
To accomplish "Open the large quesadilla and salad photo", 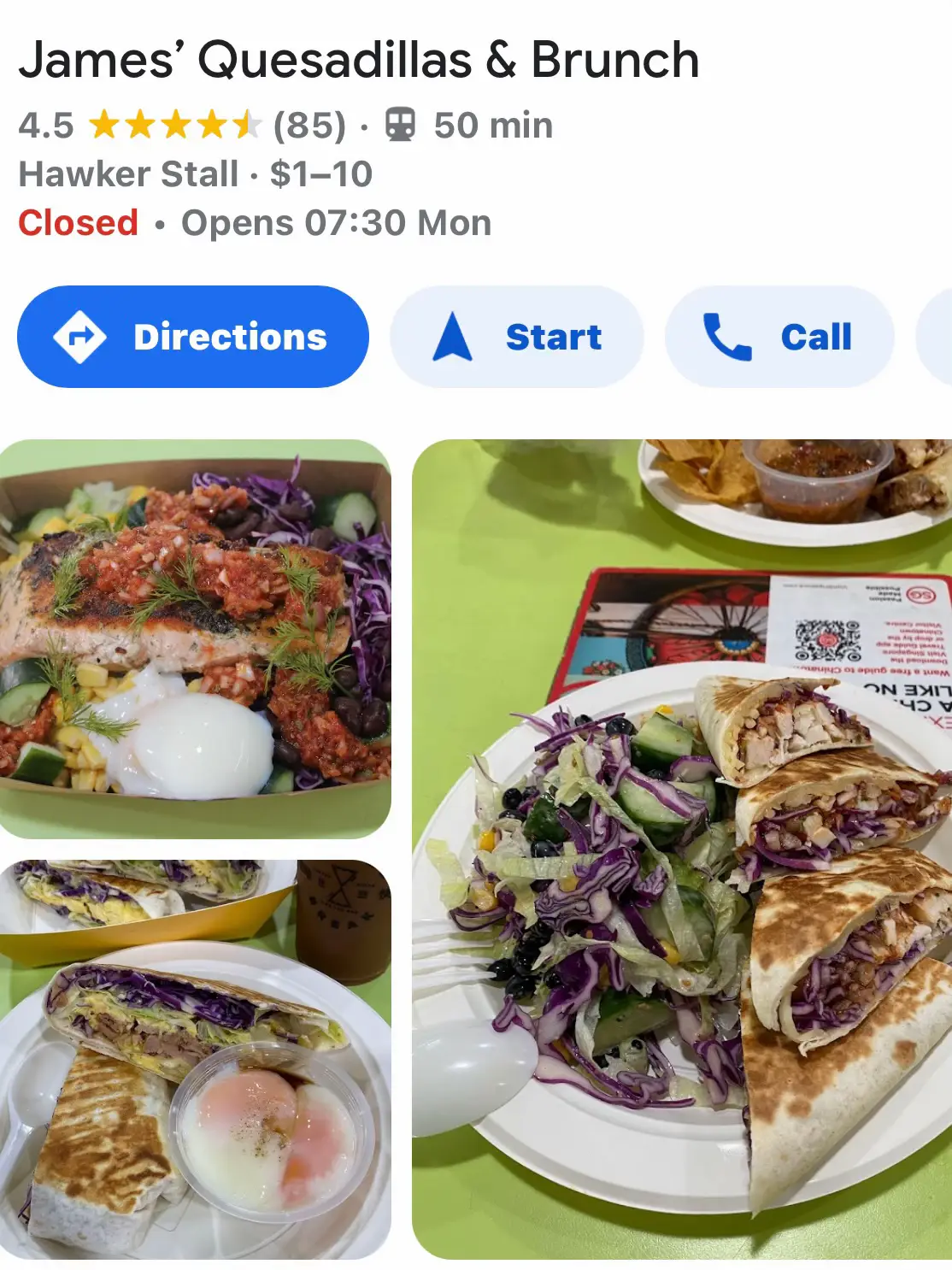I will coord(681,849).
